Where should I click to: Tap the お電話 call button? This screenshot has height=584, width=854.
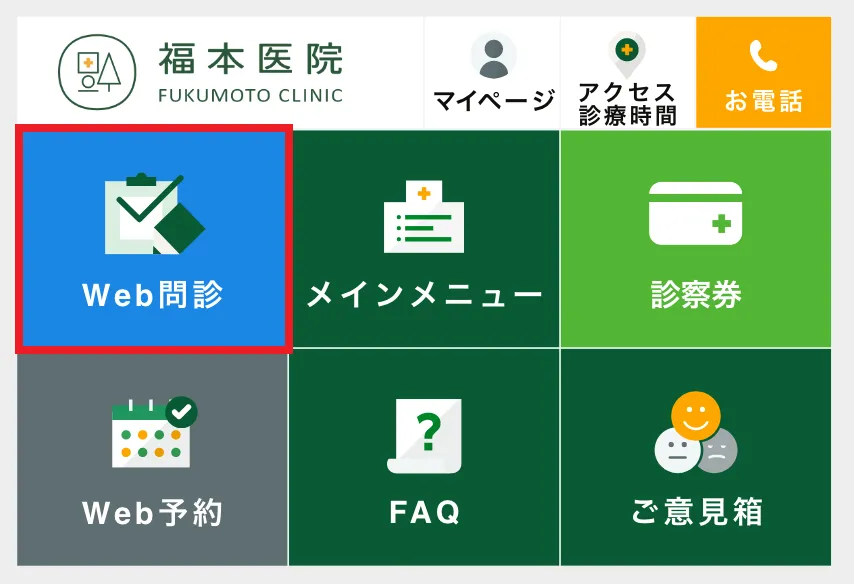coord(763,73)
